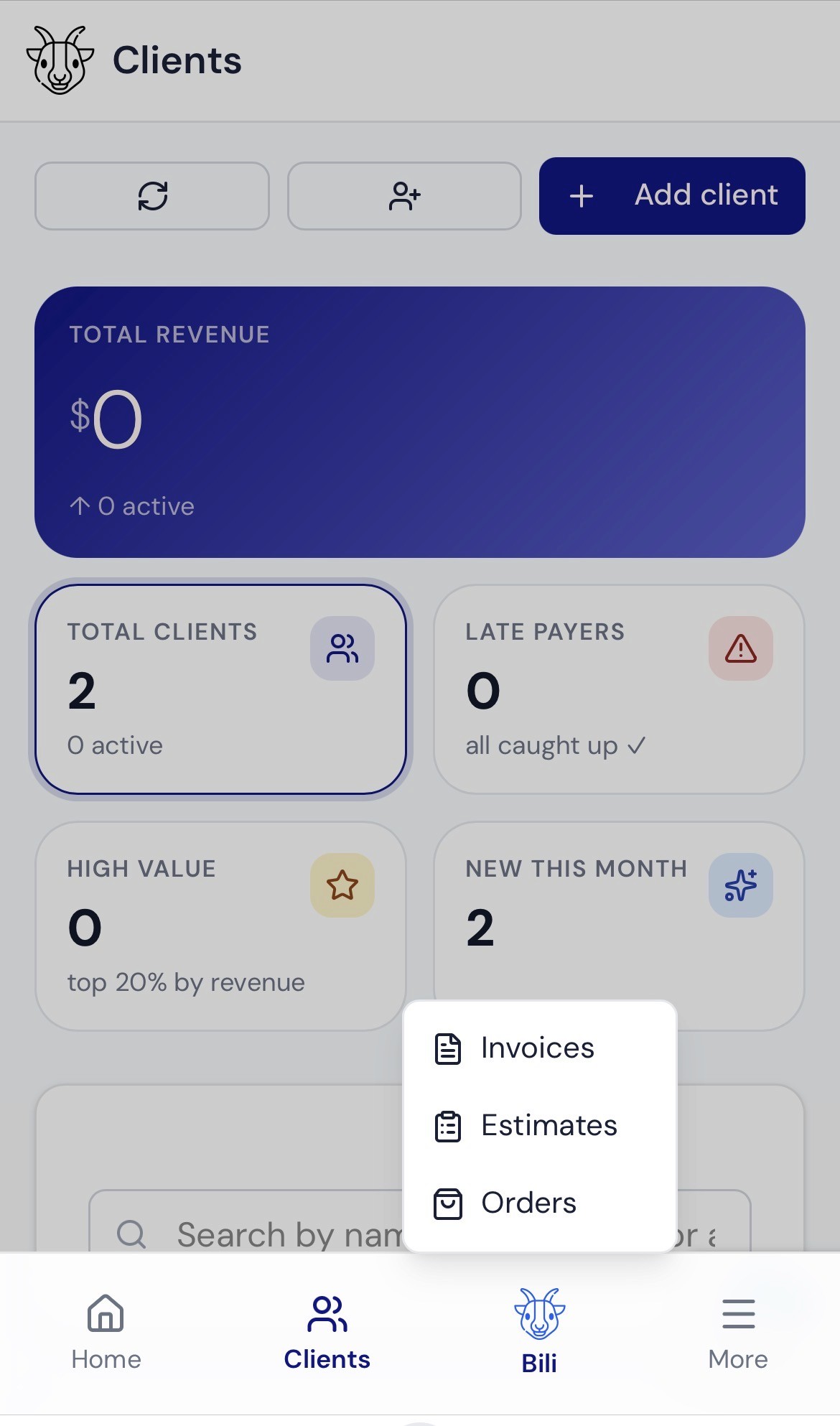Open the High Value card
840x1426 pixels.
[x=220, y=926]
